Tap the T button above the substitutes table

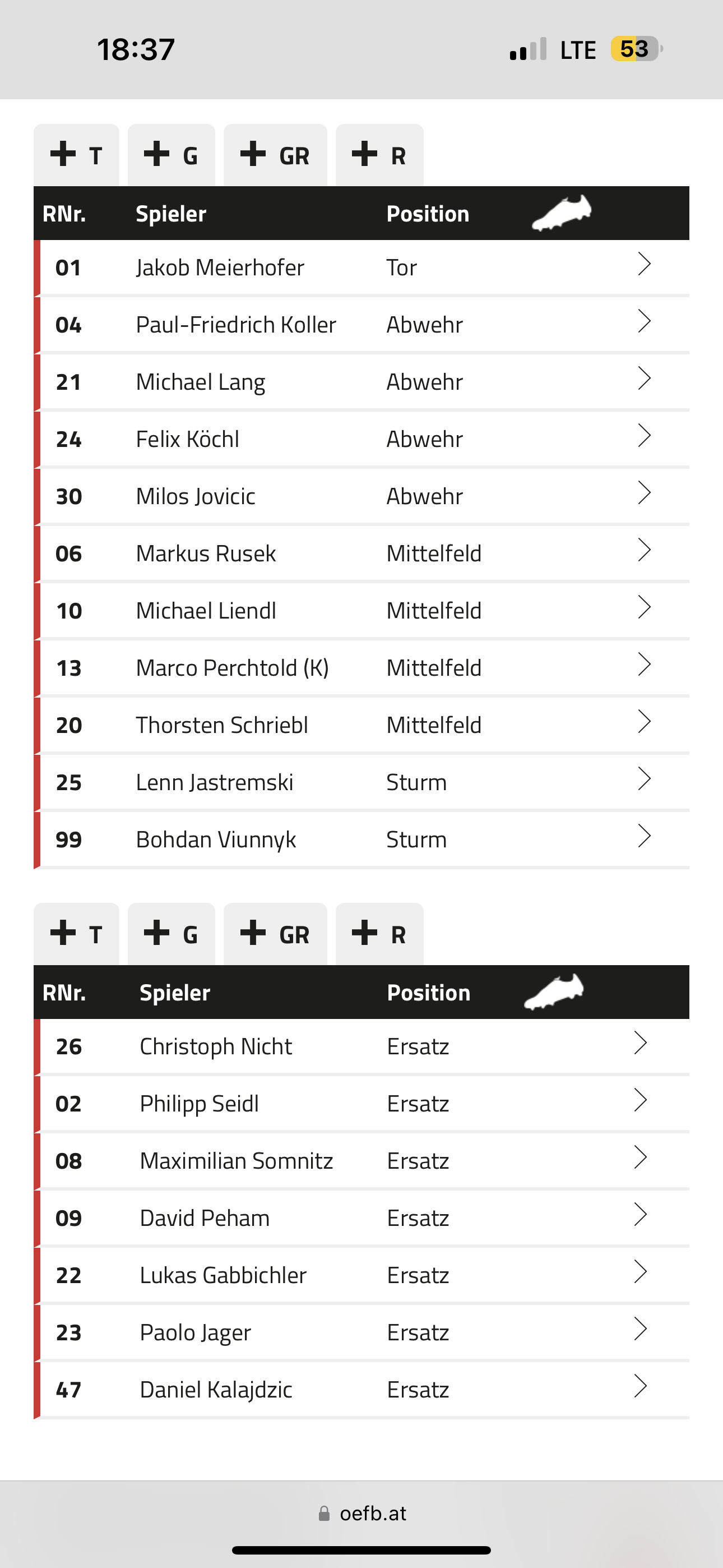pyautogui.click(x=77, y=934)
